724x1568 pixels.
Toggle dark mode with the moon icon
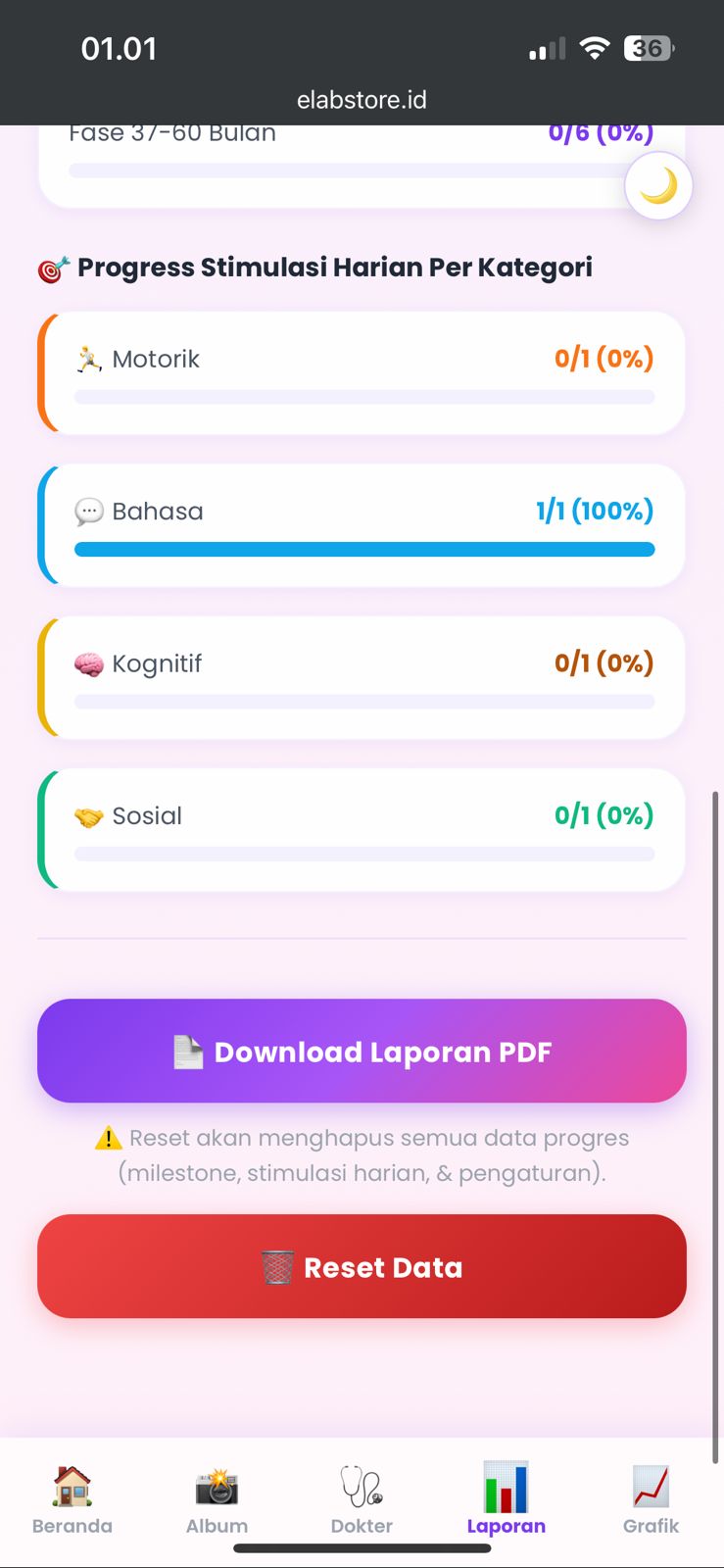(x=658, y=186)
